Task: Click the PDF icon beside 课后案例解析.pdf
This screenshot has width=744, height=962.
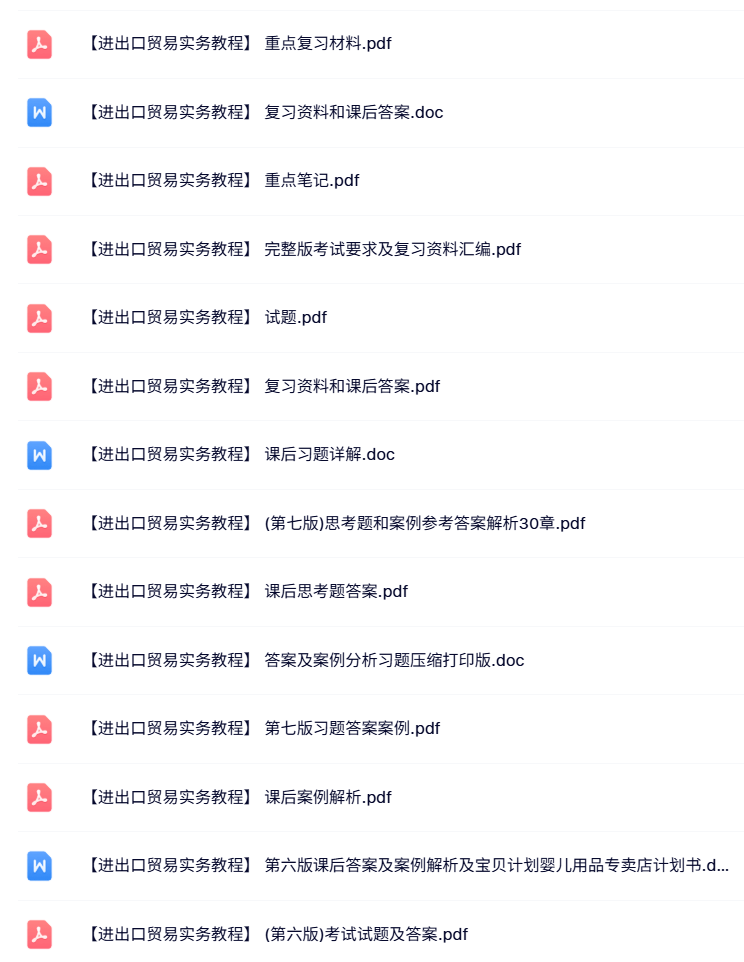Action: tap(39, 797)
